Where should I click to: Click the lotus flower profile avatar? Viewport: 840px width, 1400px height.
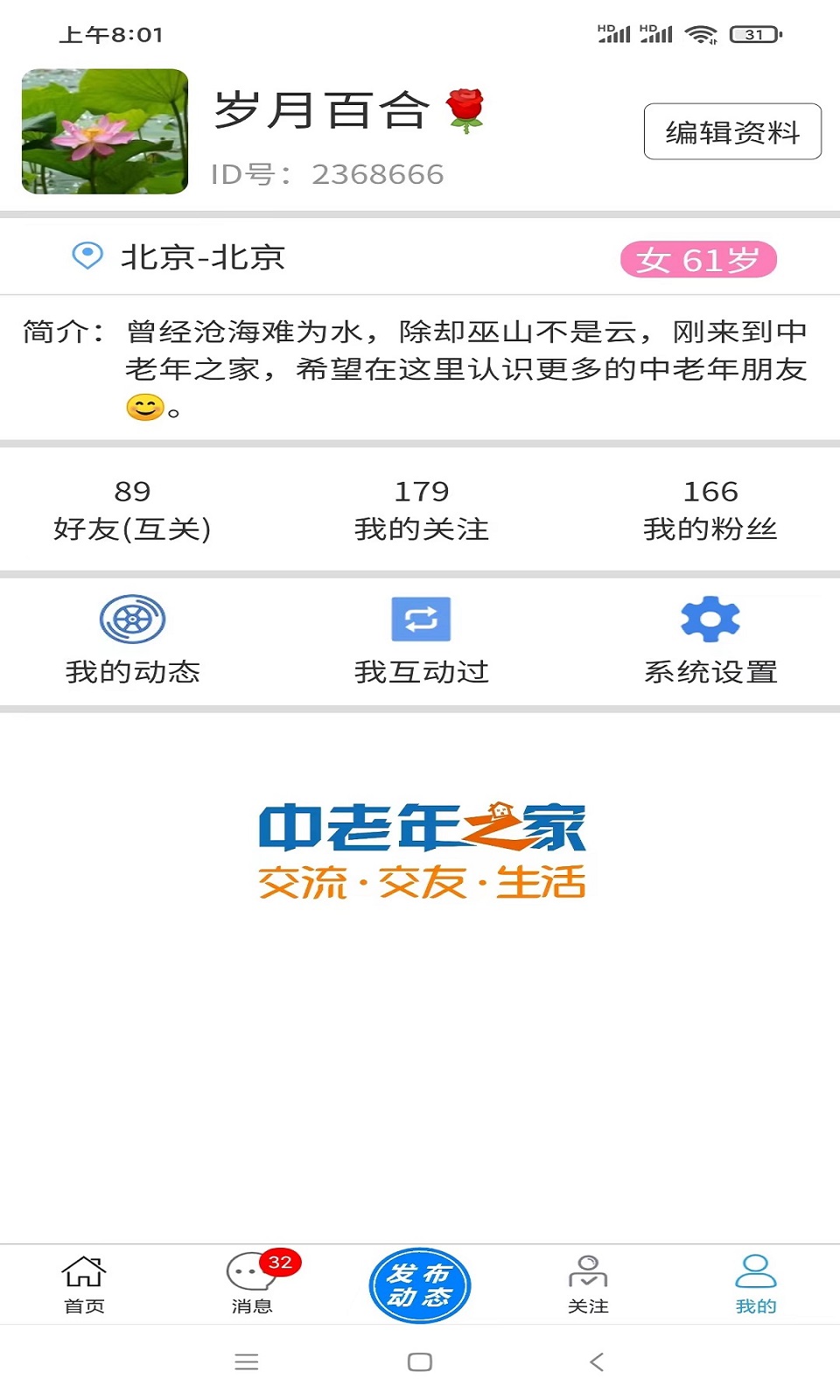coord(104,129)
